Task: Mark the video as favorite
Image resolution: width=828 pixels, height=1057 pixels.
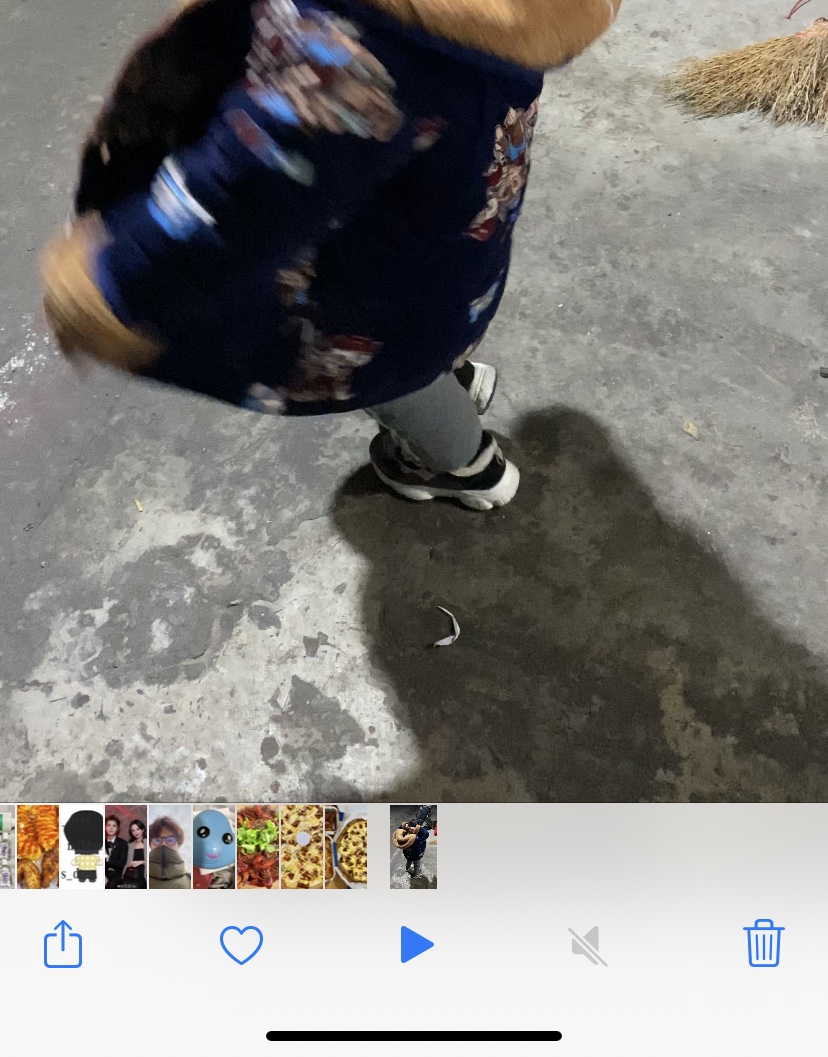Action: (x=241, y=944)
